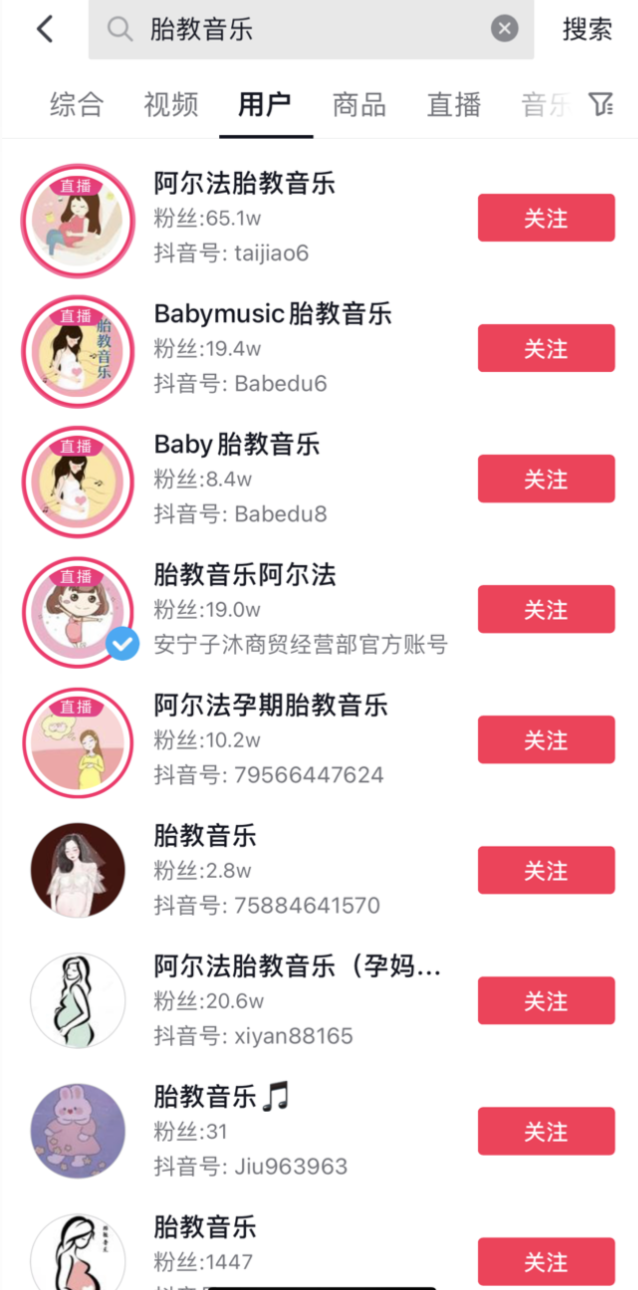Viewport: 638px width, 1290px height.
Task: Clear the search text
Action: [505, 29]
